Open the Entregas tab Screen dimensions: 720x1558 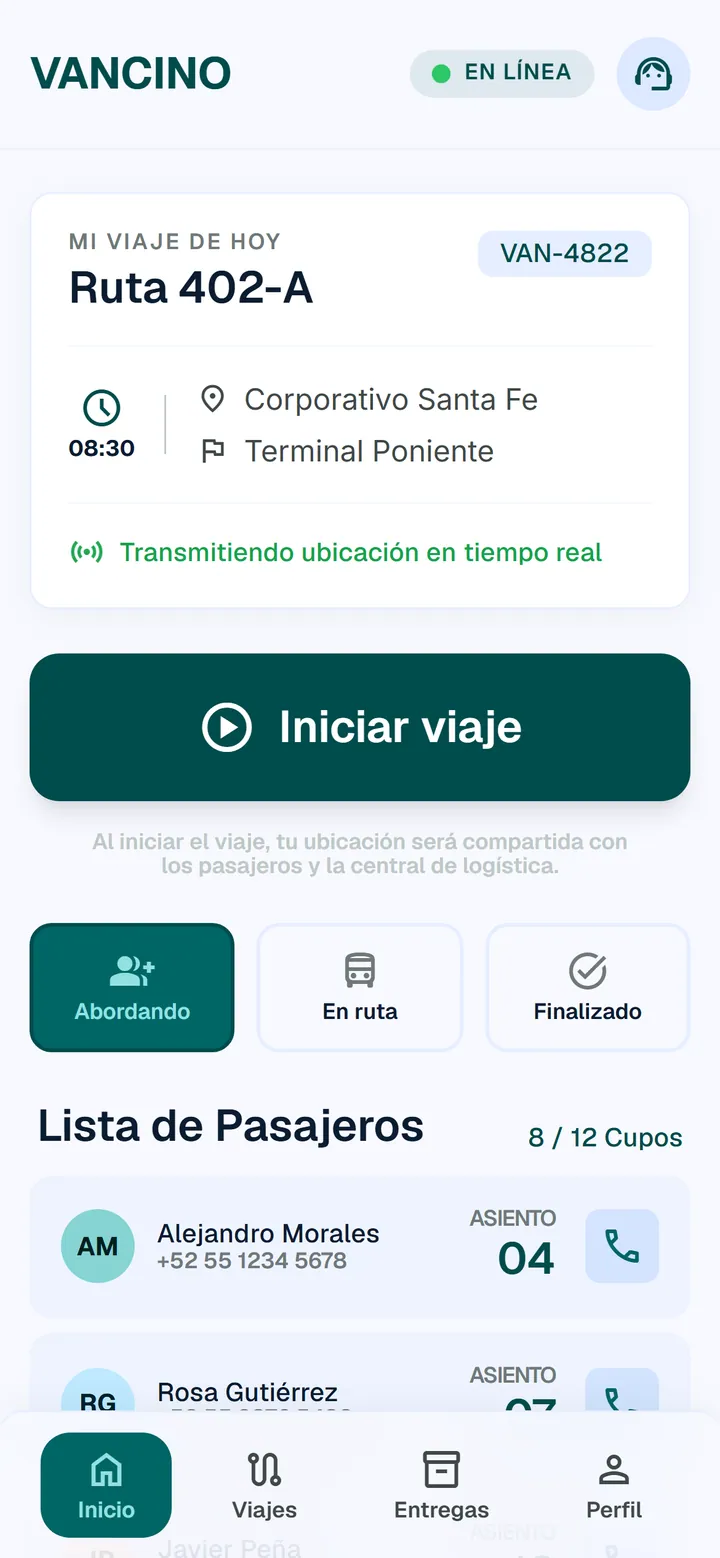[x=441, y=1485]
